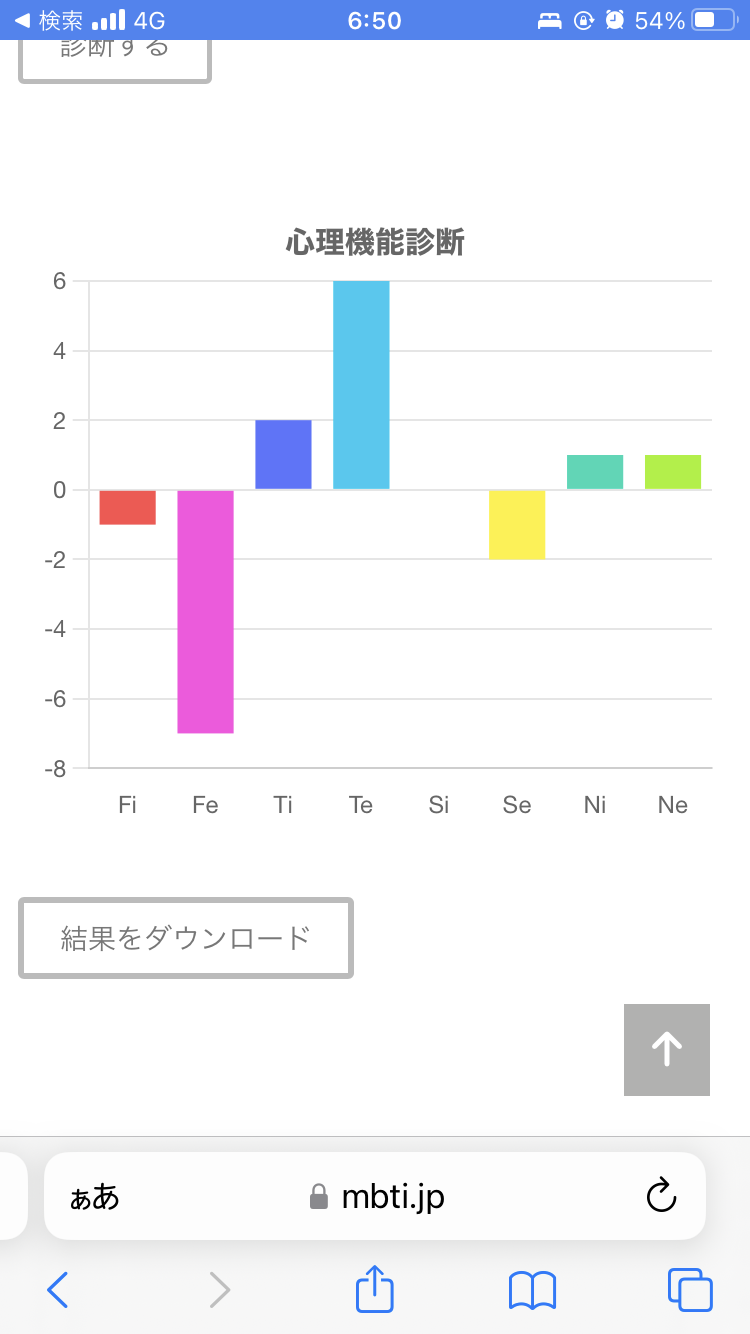Show all open tabs

coord(690,1290)
